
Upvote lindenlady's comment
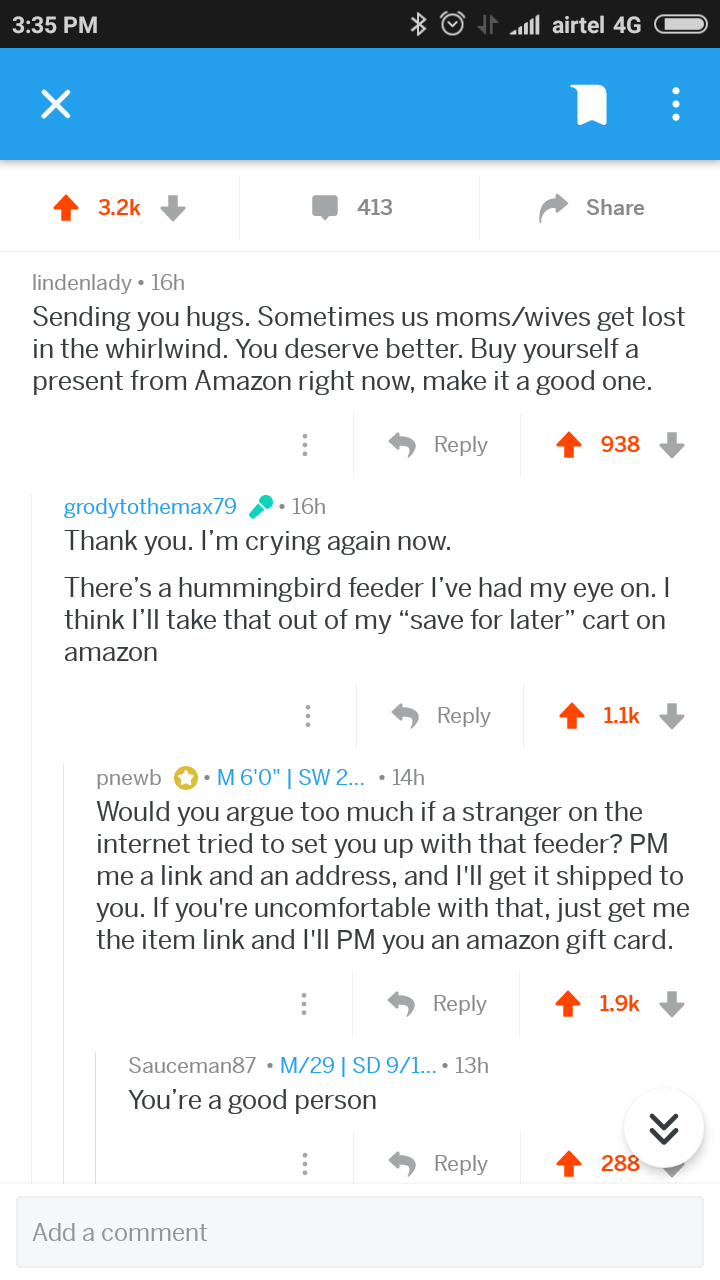point(570,445)
